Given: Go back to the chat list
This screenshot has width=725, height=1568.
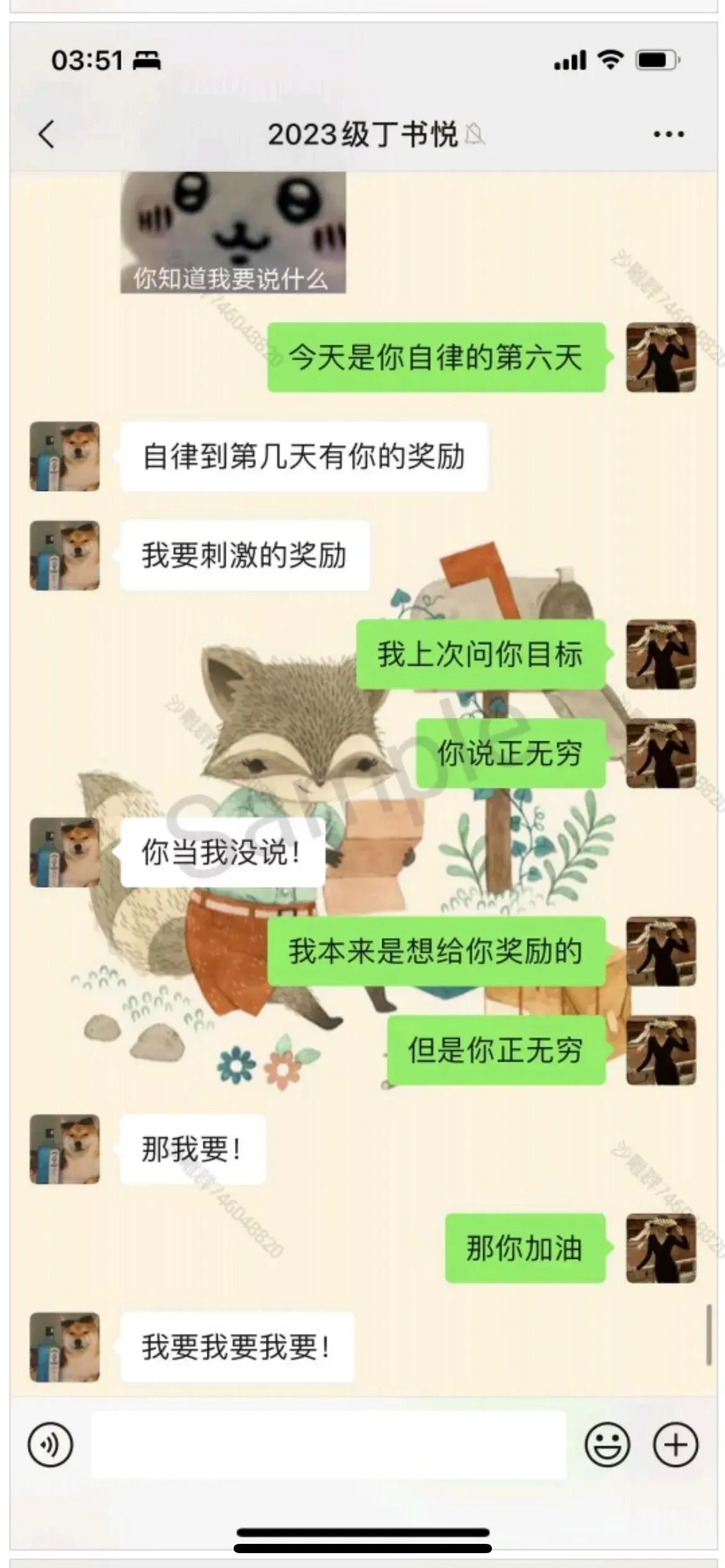Looking at the screenshot, I should (47, 134).
